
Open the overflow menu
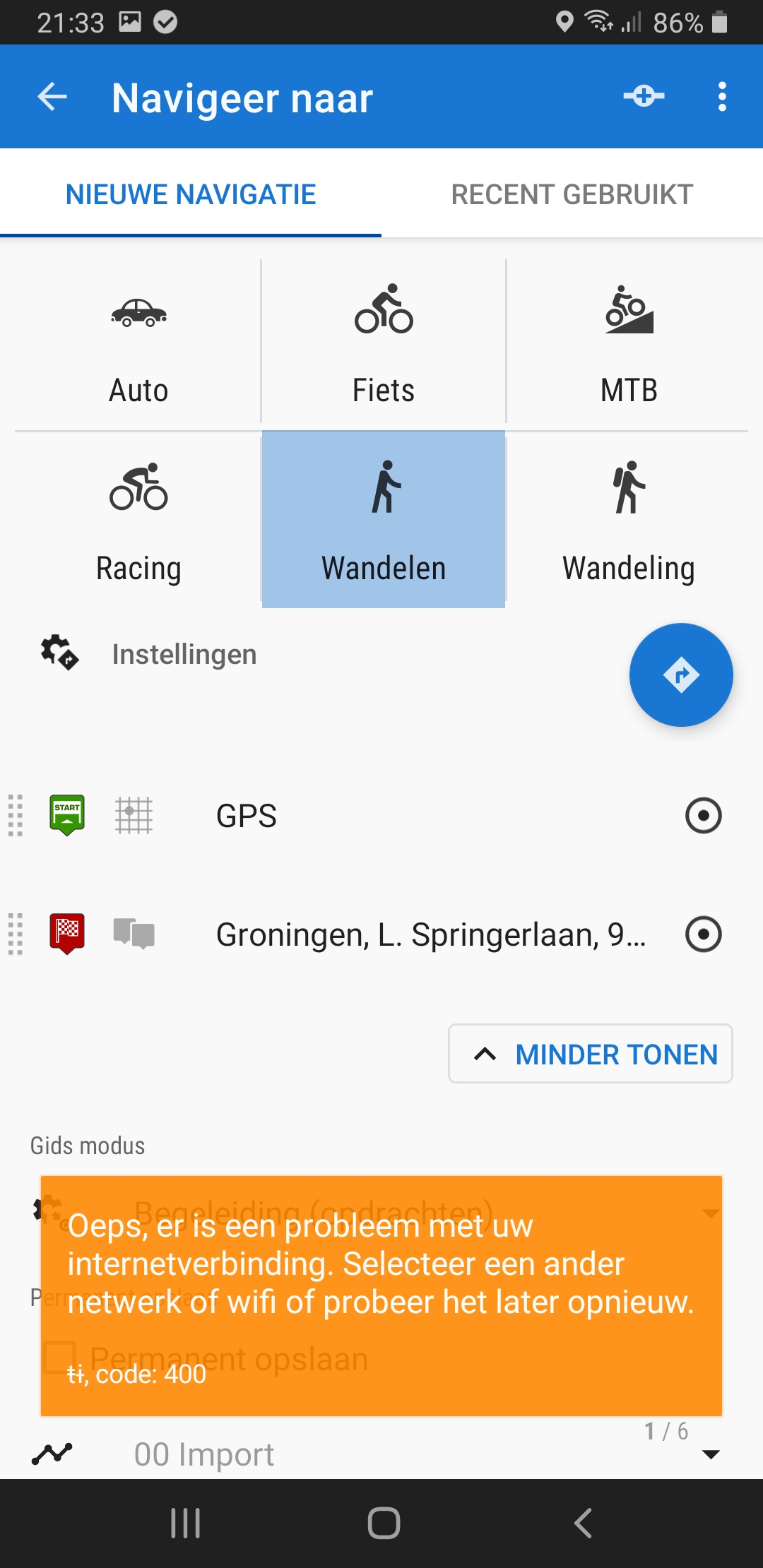coord(721,97)
